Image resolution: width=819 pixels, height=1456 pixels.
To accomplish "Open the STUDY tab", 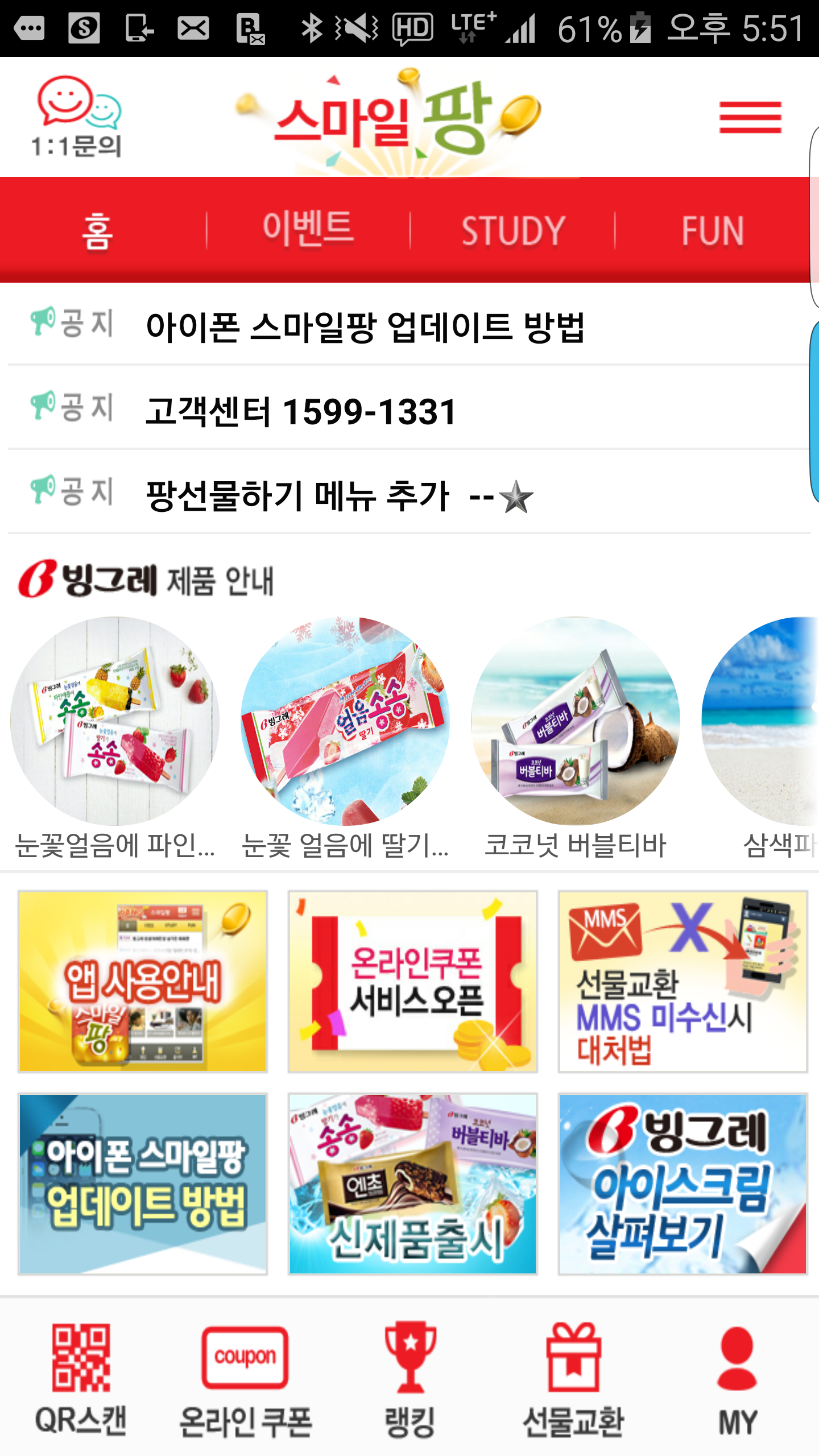I will (x=512, y=227).
